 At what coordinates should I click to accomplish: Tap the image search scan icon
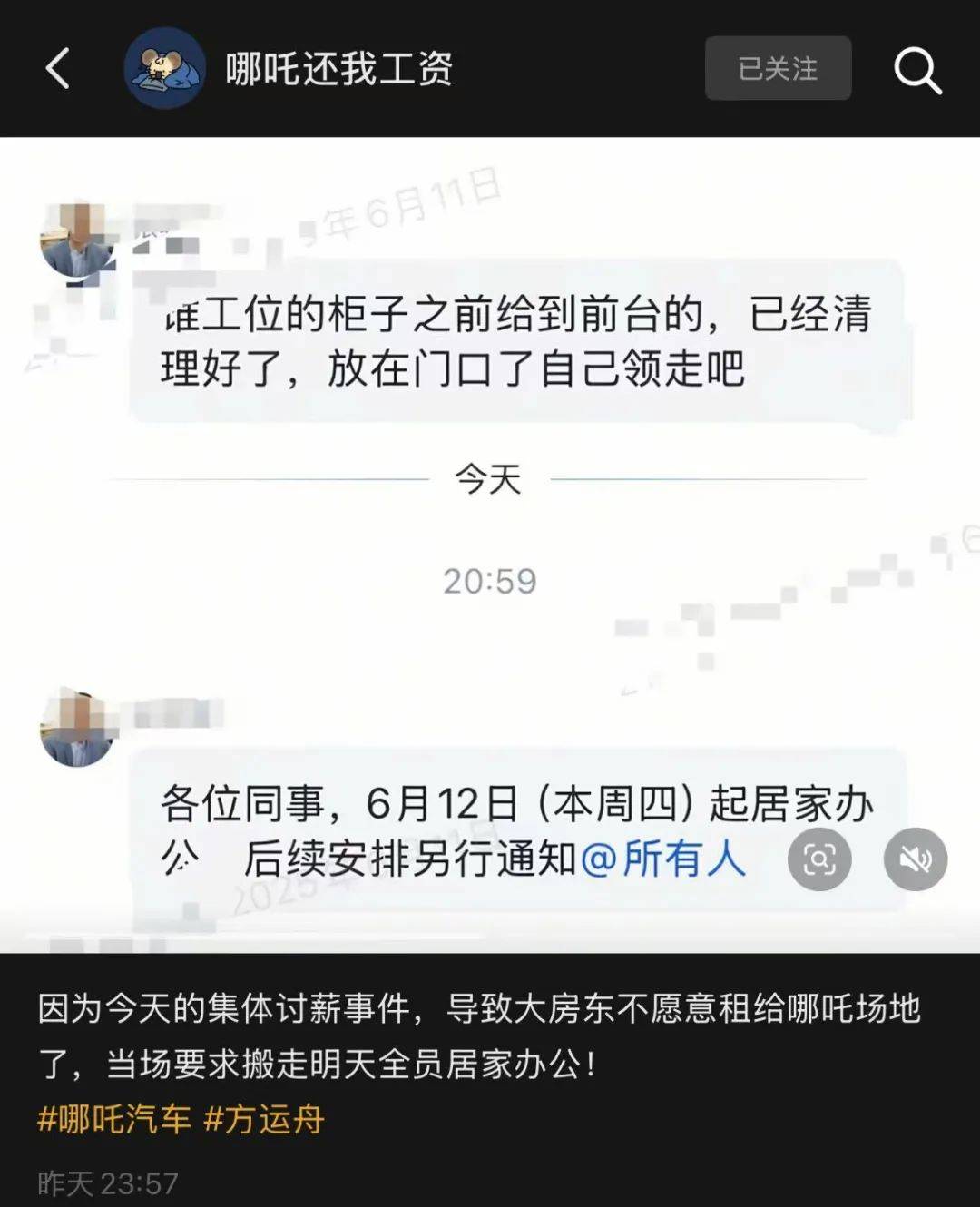tap(819, 859)
